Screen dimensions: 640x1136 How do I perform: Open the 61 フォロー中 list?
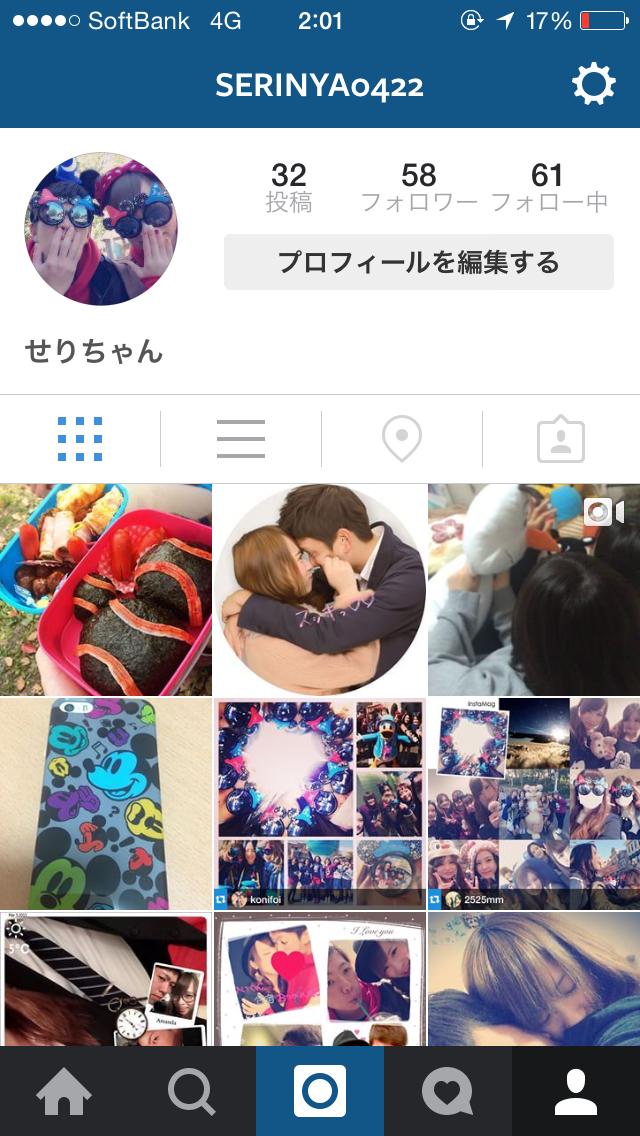(x=548, y=188)
